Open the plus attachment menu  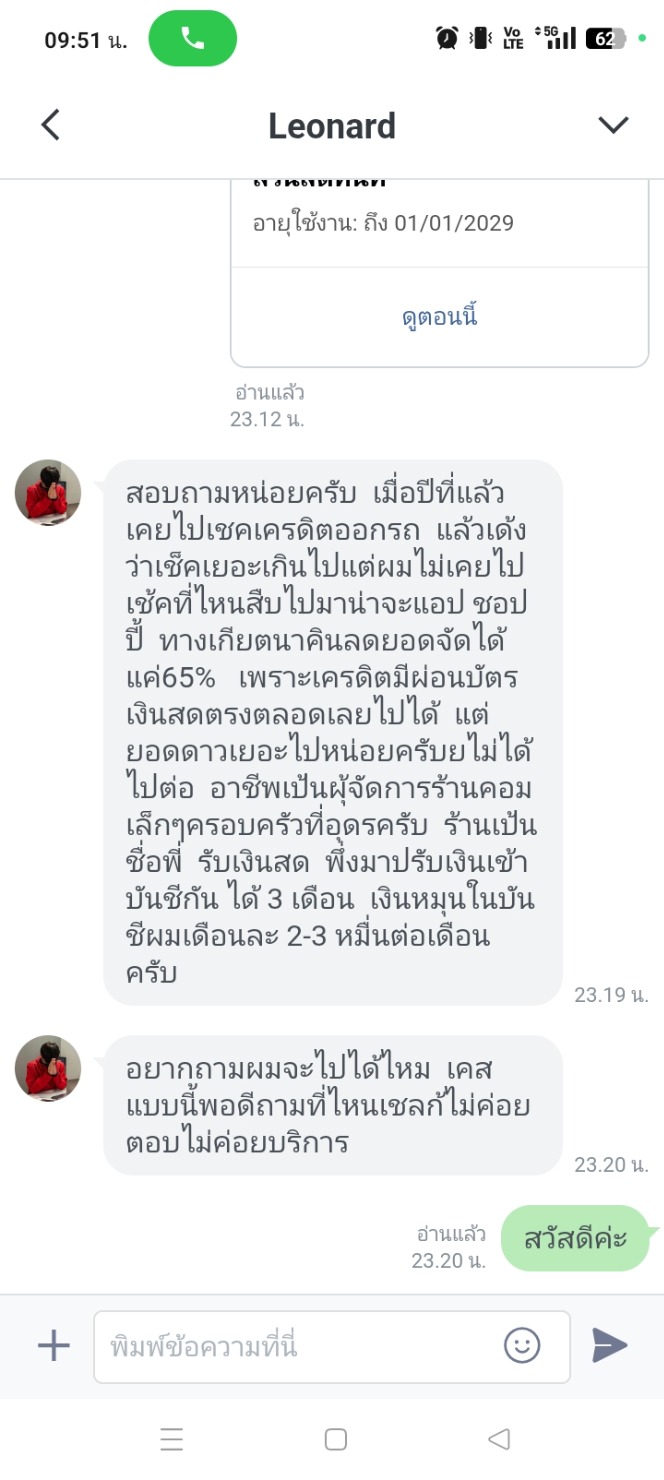[53, 1346]
